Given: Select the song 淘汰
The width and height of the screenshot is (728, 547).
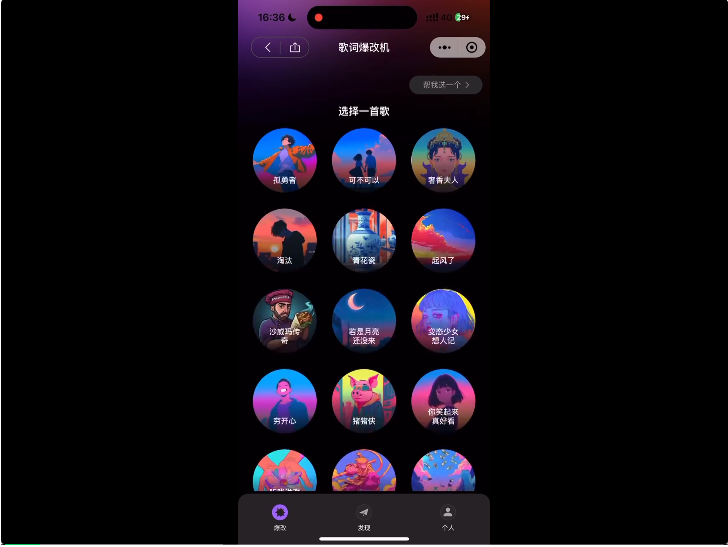Looking at the screenshot, I should tap(285, 240).
